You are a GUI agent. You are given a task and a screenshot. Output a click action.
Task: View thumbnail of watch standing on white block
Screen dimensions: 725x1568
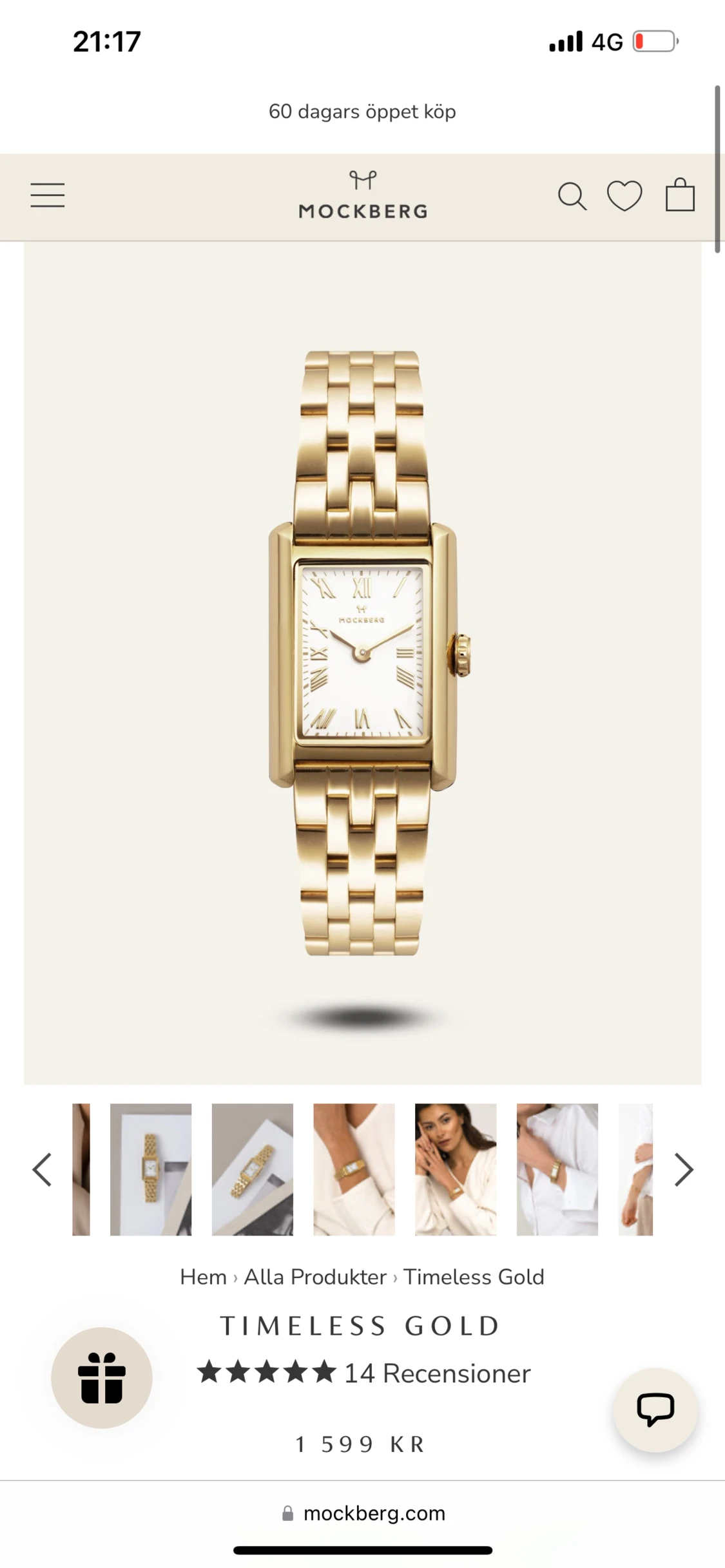click(151, 1169)
